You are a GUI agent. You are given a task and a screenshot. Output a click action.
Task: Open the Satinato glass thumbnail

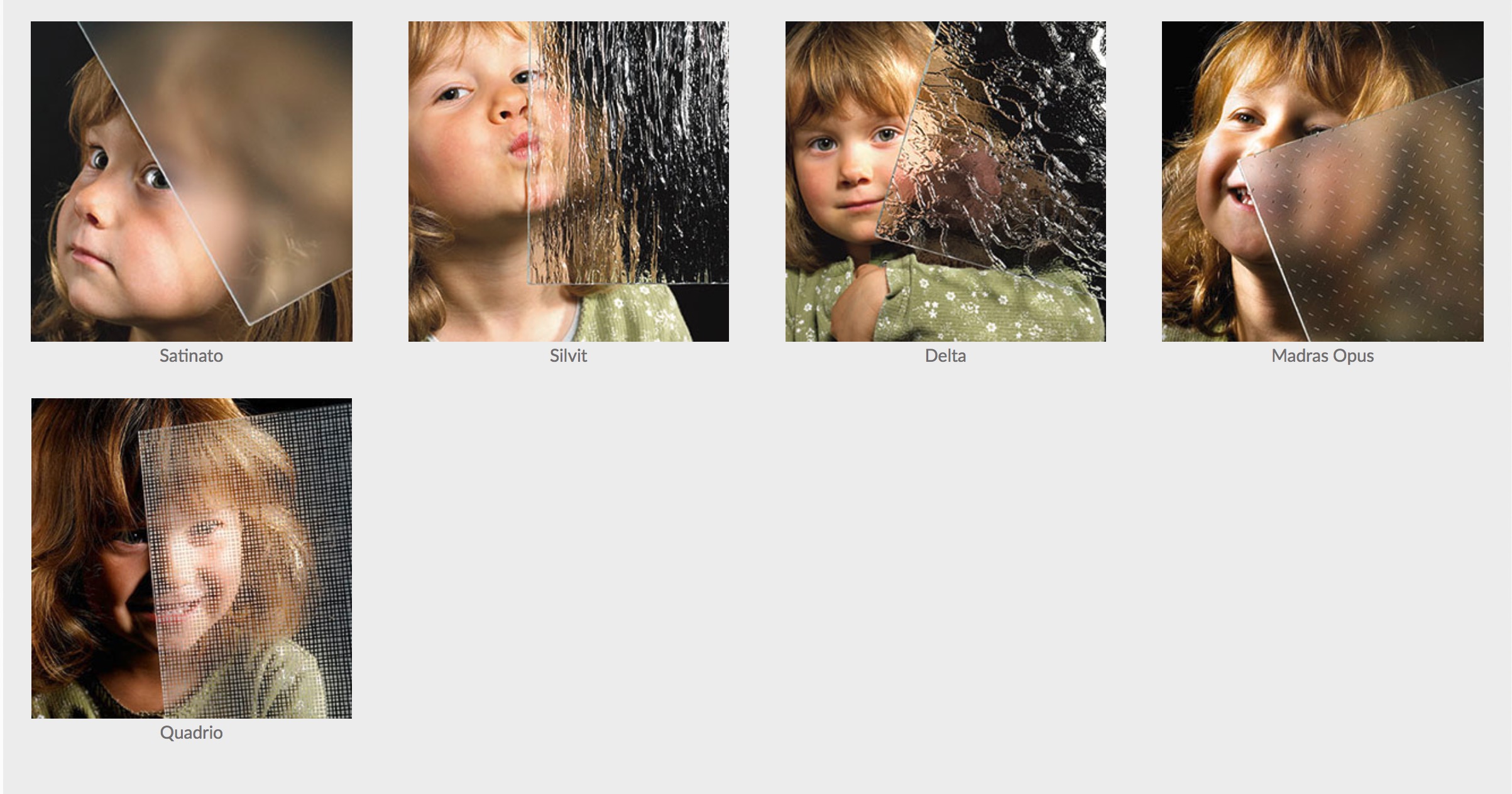coord(191,182)
